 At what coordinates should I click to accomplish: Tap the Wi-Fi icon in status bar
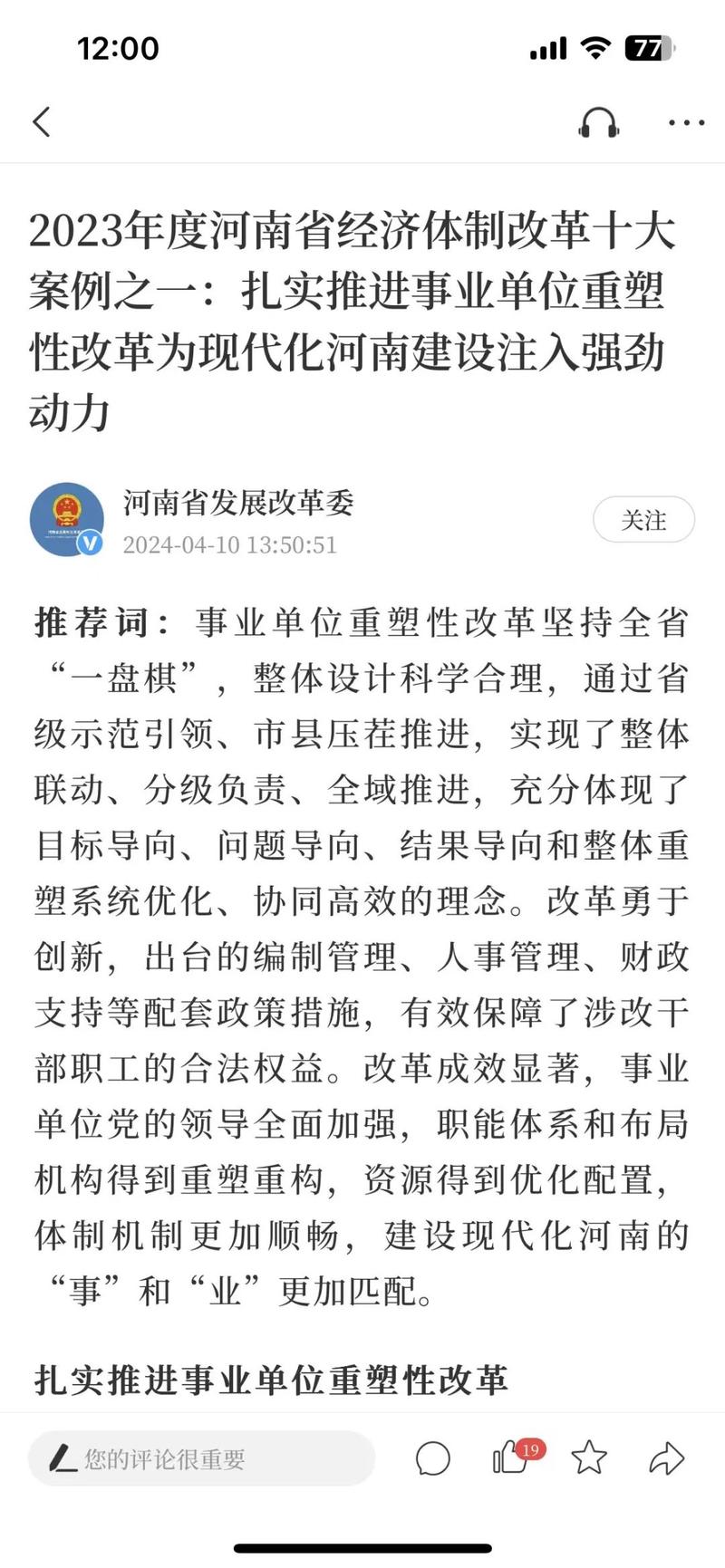click(595, 48)
